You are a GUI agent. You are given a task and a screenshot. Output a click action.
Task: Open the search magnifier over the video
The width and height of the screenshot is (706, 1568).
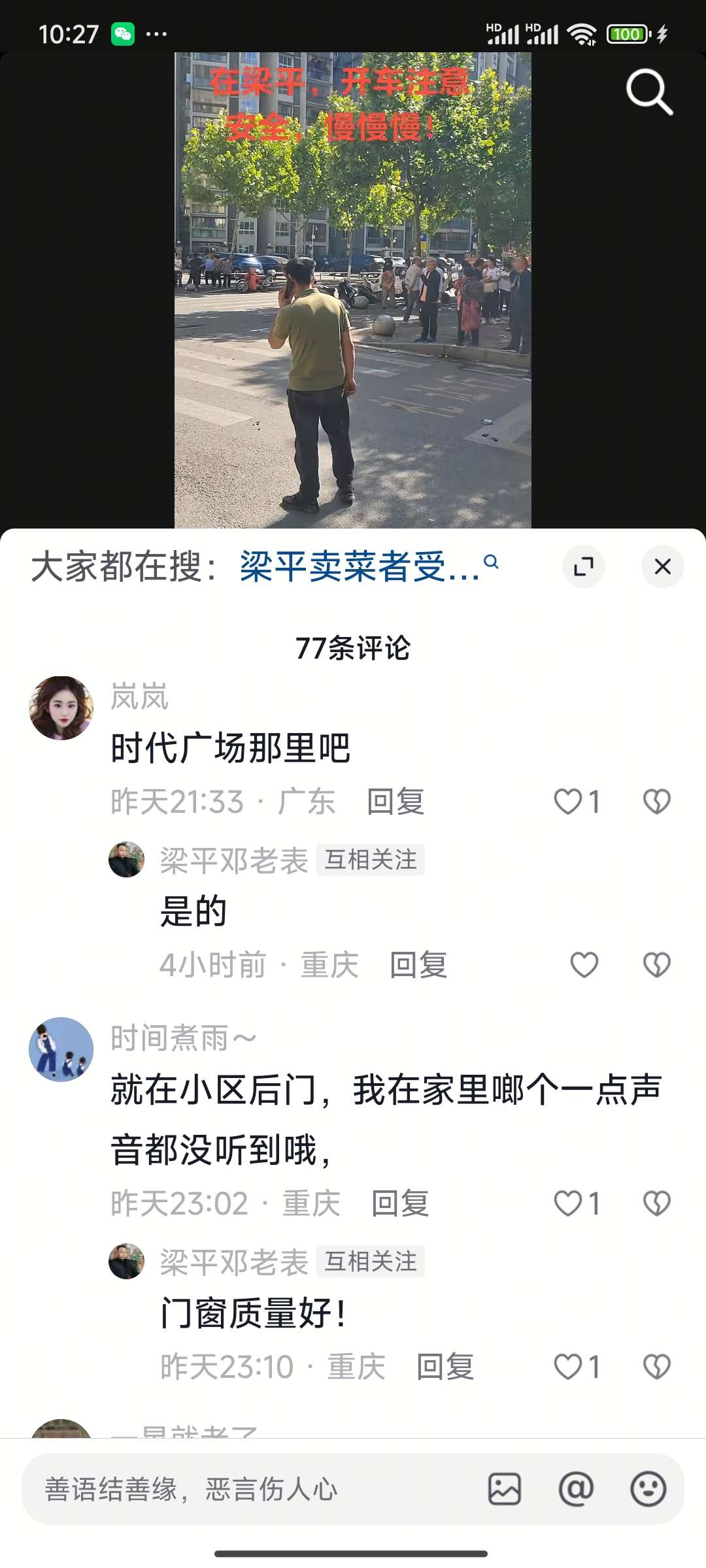649,92
